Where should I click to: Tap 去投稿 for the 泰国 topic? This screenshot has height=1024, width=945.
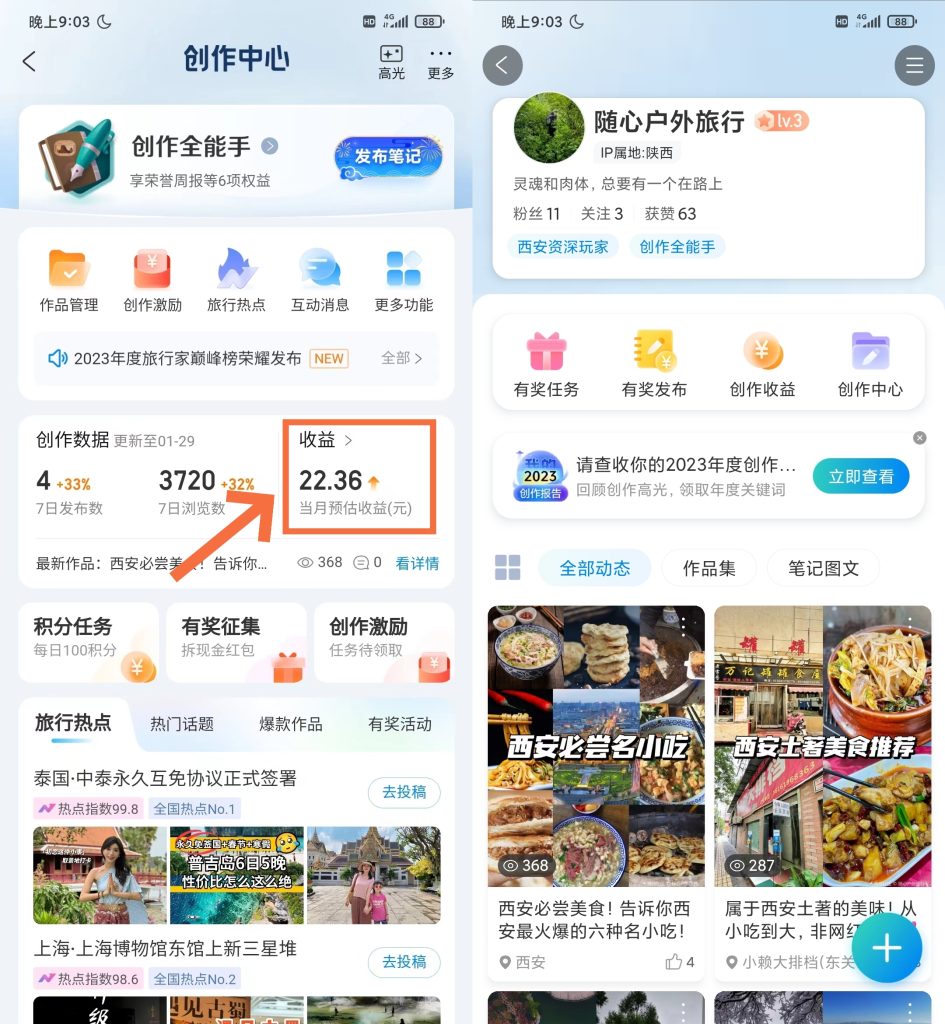[404, 793]
